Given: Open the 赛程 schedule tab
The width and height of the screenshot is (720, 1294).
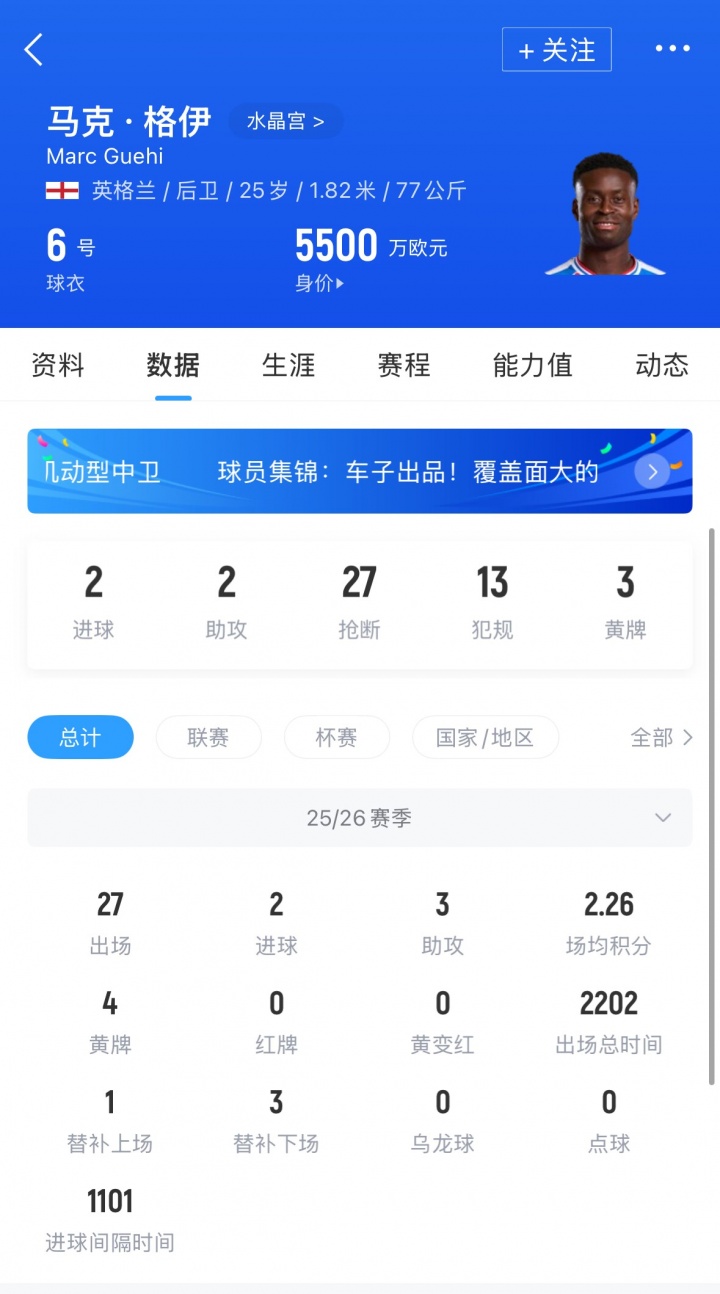Looking at the screenshot, I should (402, 366).
